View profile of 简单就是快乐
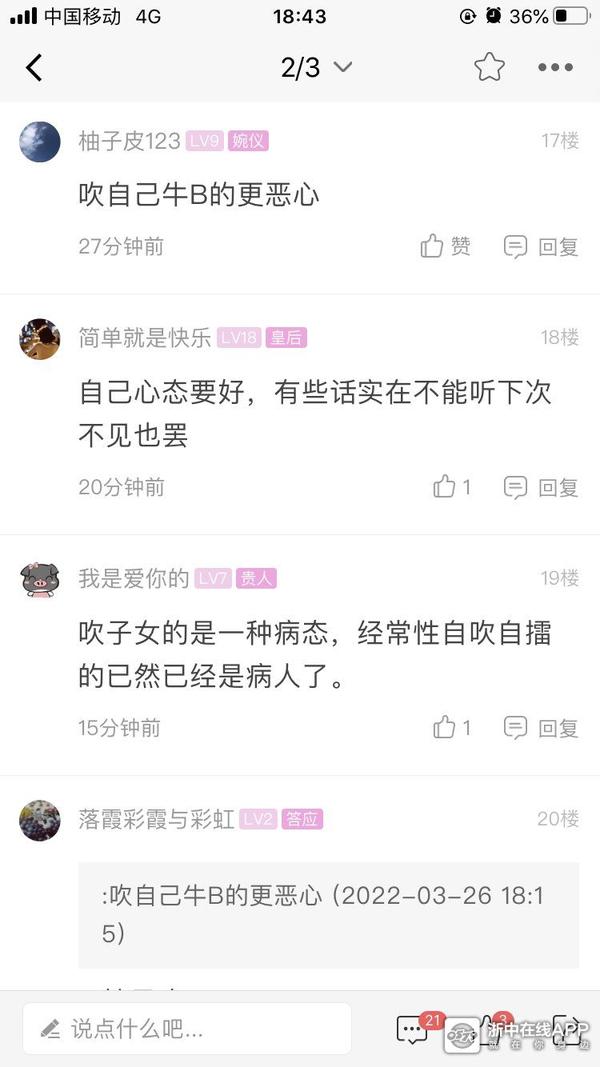 pyautogui.click(x=40, y=339)
